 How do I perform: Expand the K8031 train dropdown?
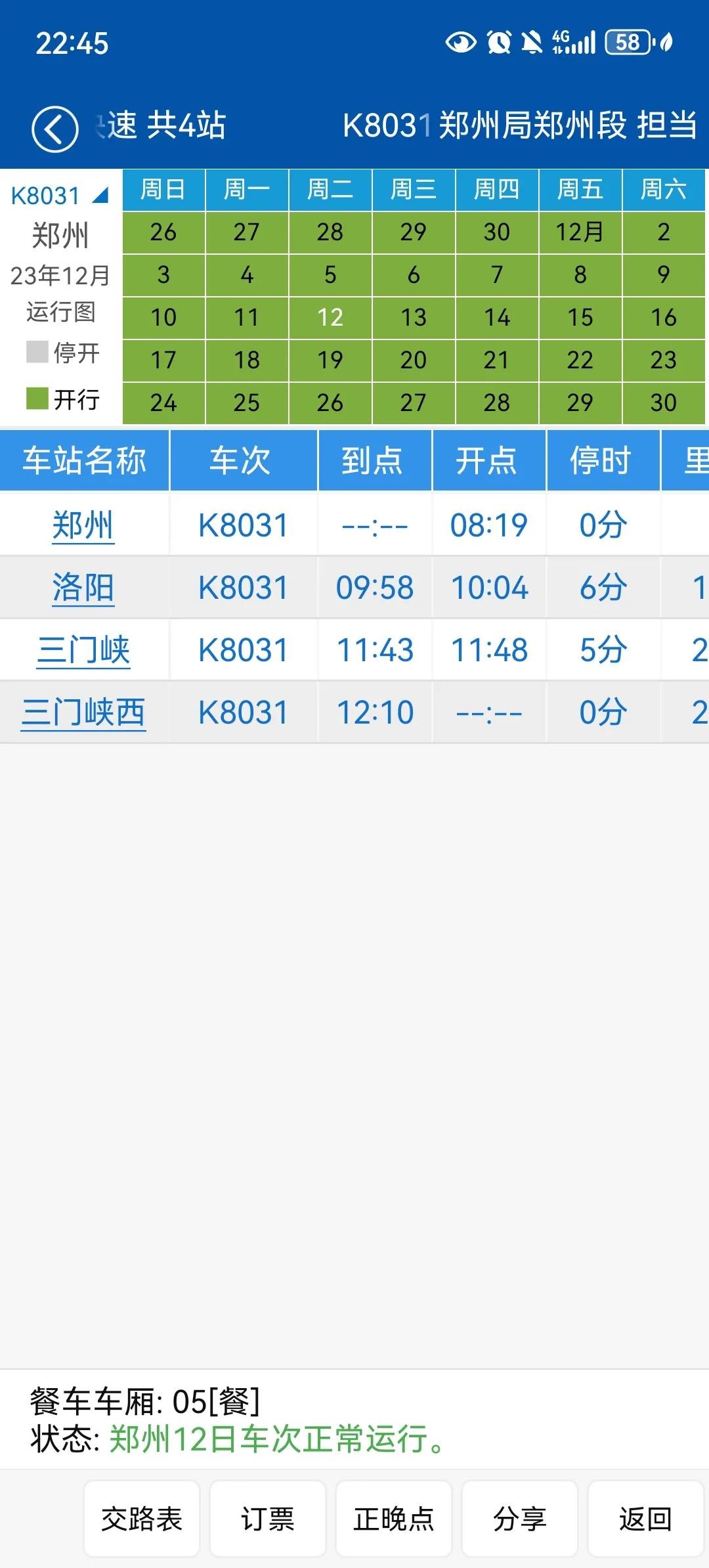60,196
